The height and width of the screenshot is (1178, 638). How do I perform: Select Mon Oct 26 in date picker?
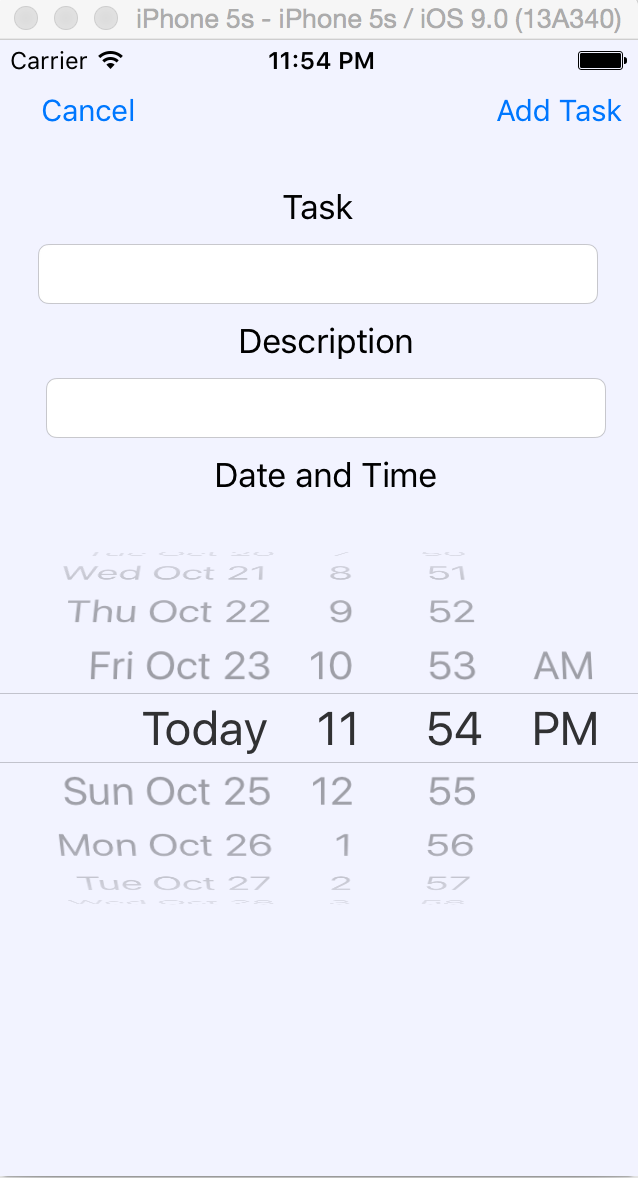tap(165, 845)
